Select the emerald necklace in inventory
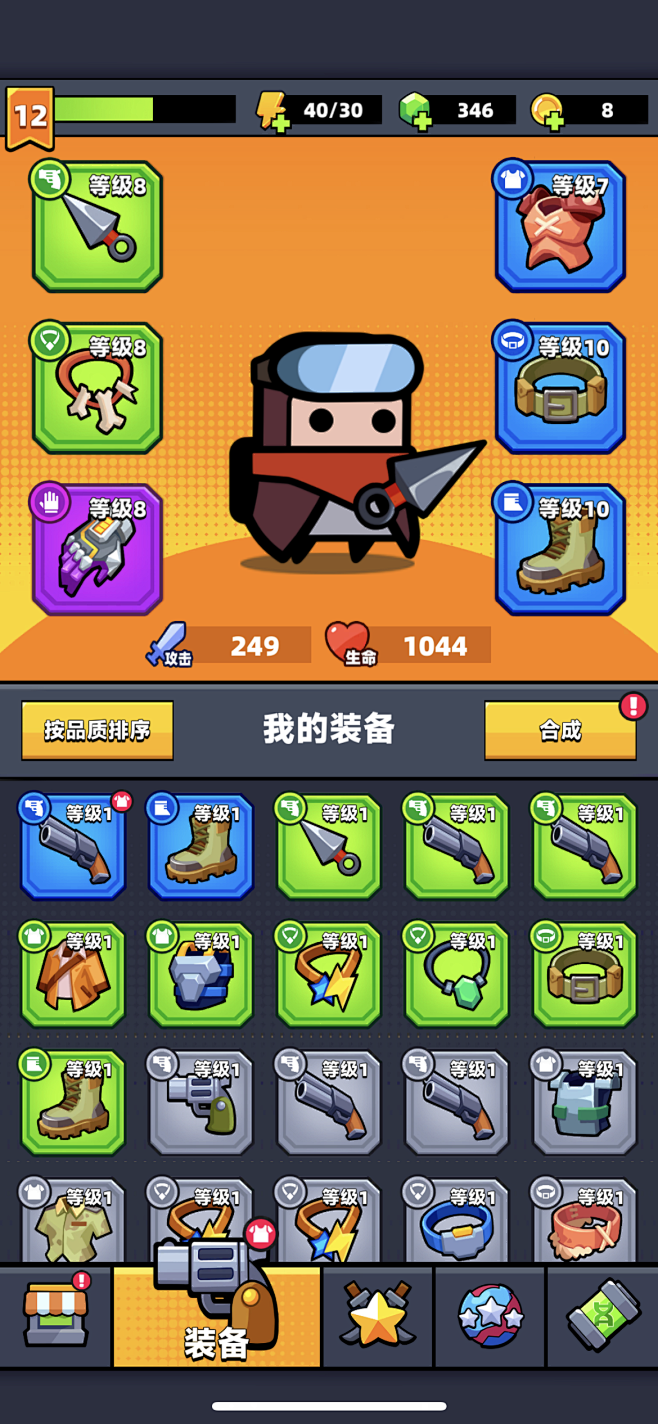This screenshot has width=658, height=1424. [457, 975]
